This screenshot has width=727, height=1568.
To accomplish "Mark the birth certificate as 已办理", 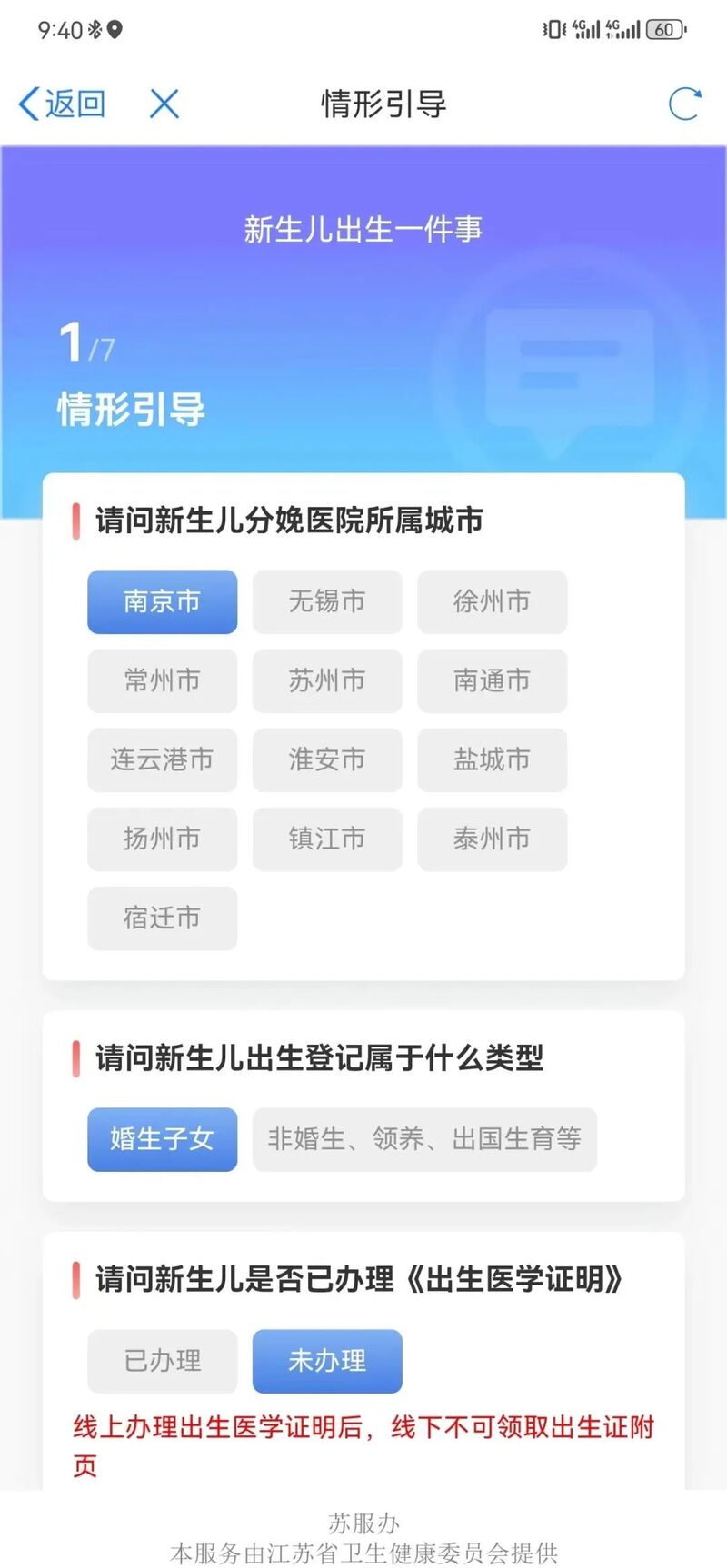I will click(162, 1361).
